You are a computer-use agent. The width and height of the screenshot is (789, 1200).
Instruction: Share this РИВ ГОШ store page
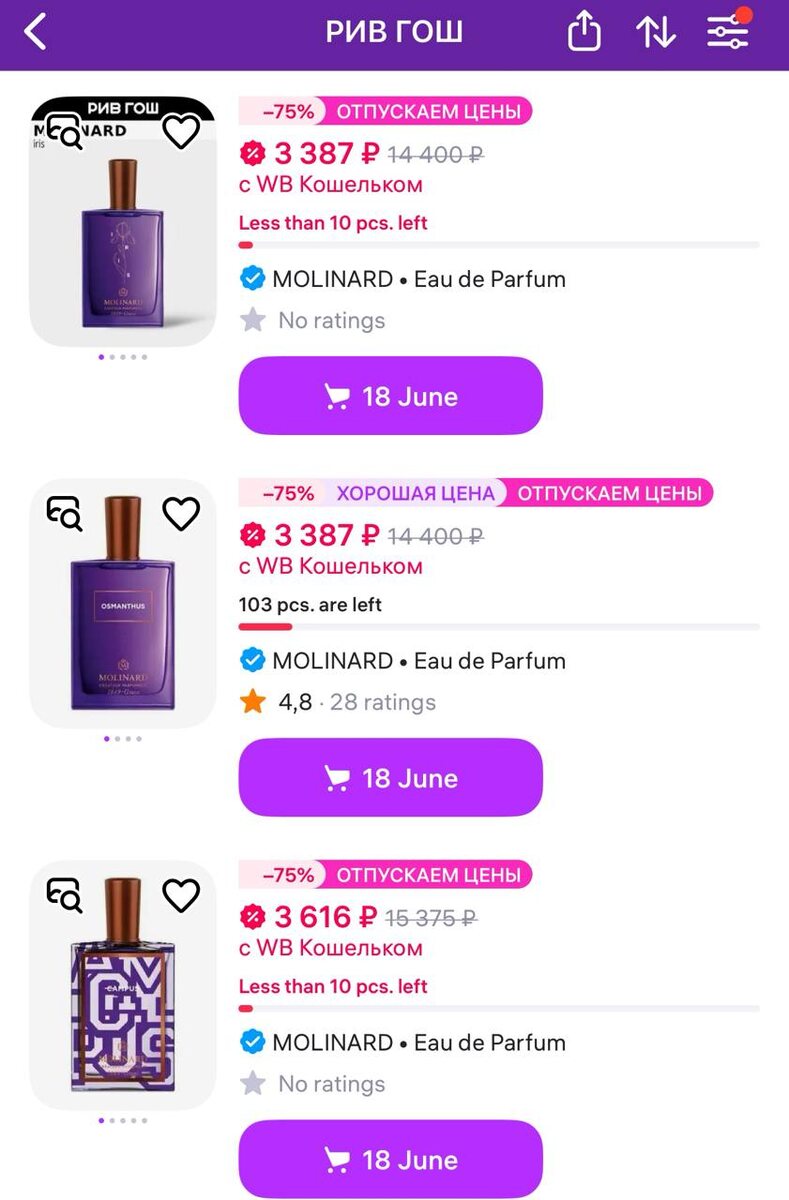click(x=584, y=33)
